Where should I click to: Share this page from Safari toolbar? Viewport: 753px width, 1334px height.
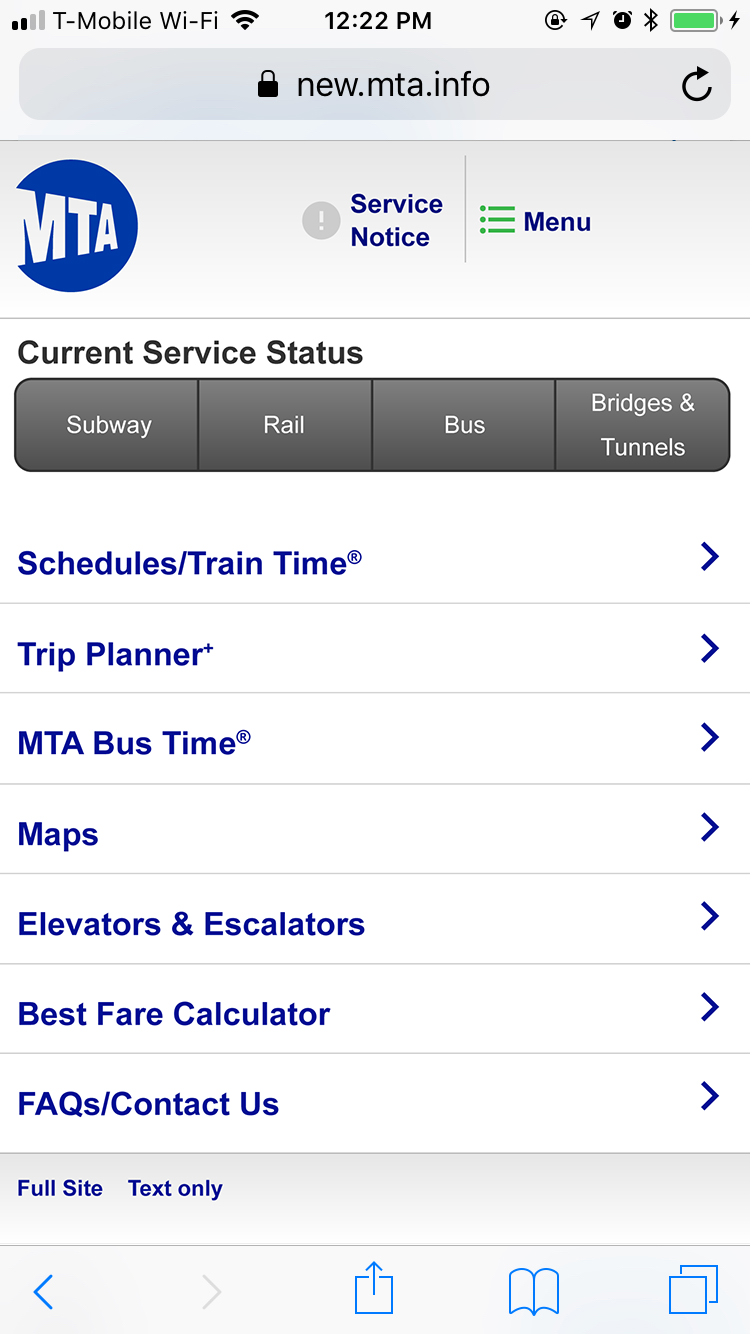pos(374,1288)
